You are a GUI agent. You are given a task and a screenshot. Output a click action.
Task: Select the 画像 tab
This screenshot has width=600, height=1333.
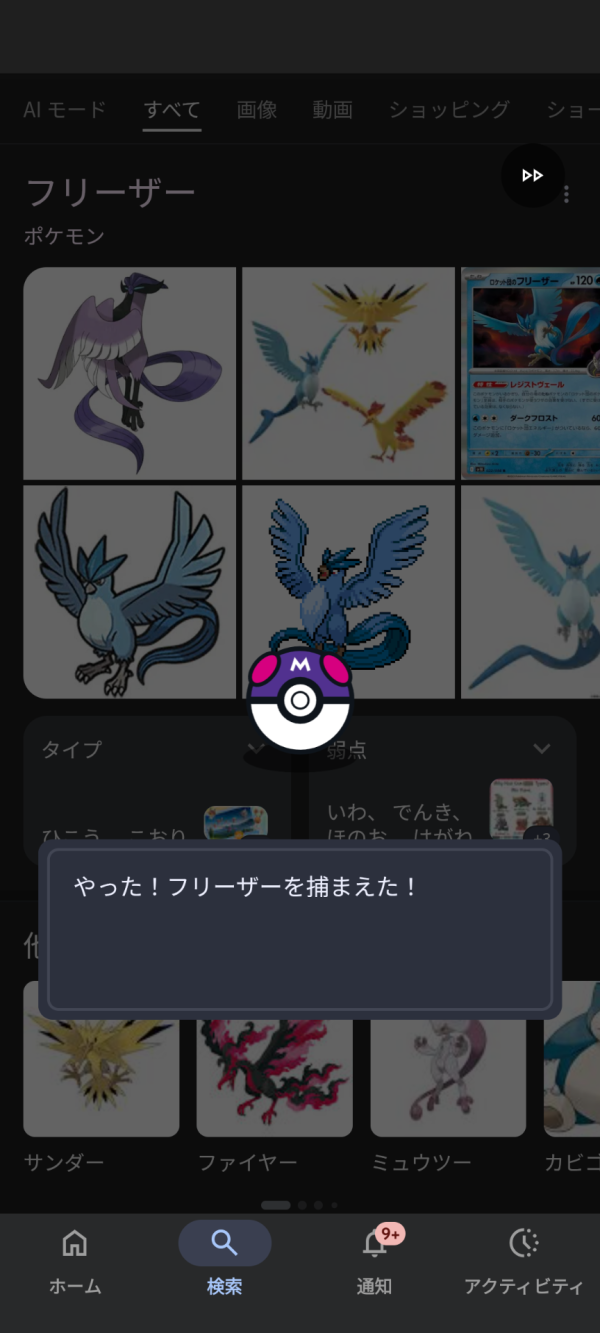tap(257, 110)
